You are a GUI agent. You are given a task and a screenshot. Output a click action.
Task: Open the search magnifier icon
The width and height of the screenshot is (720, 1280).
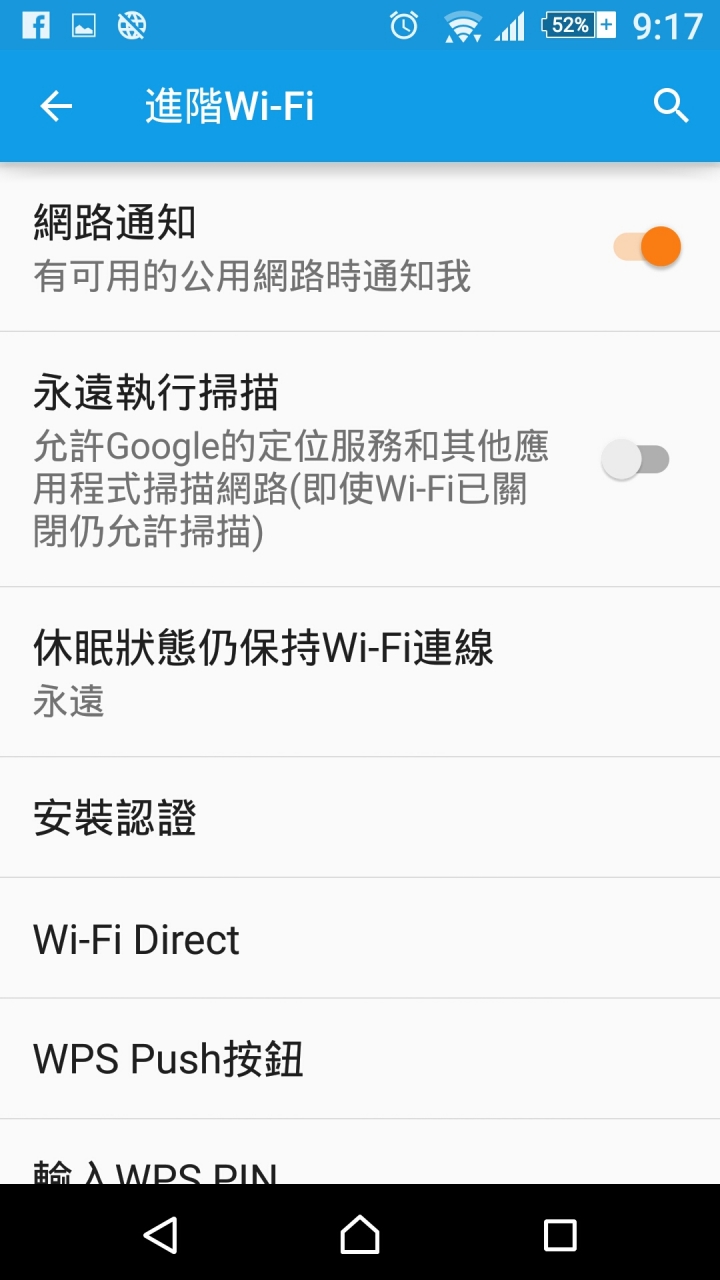tap(671, 106)
